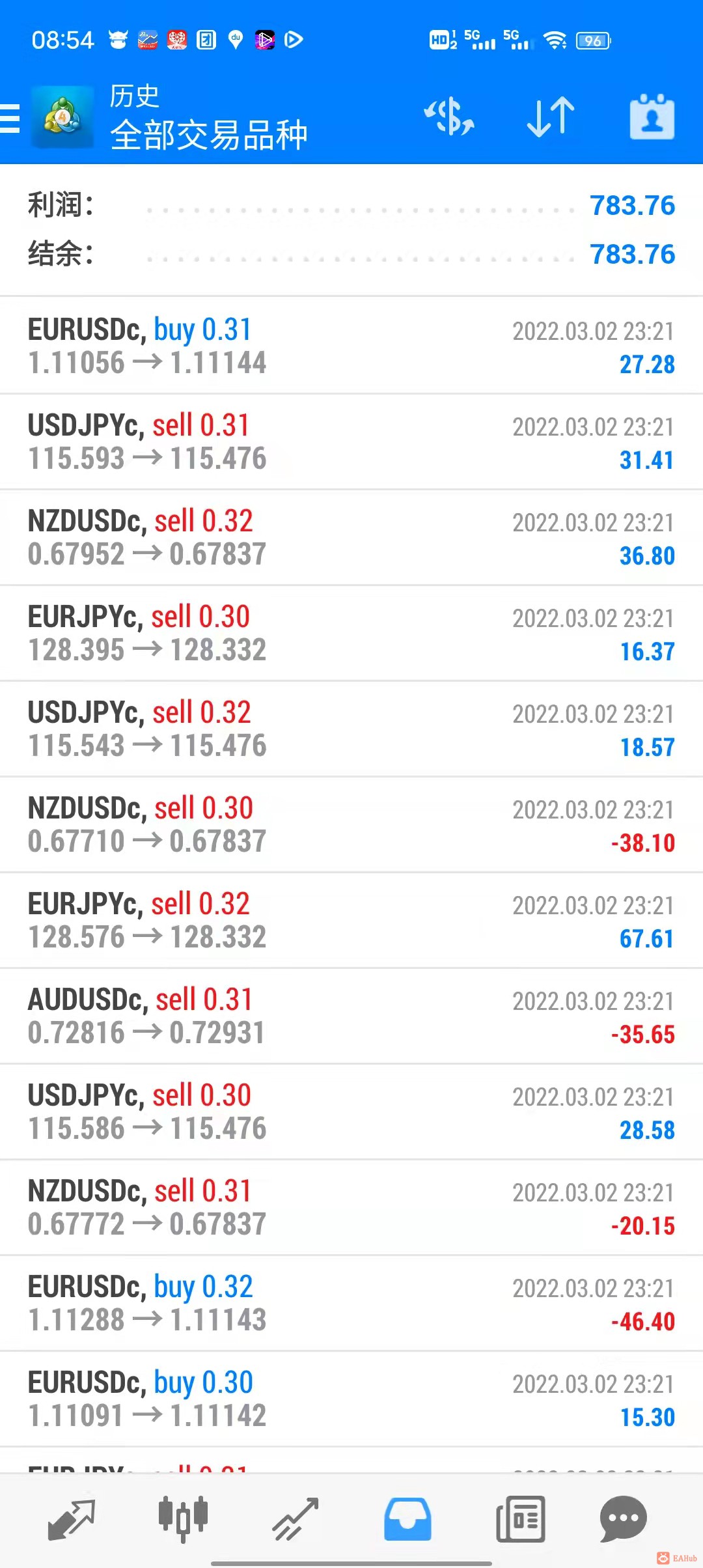The image size is (703, 1568).
Task: Select the History inbox tab
Action: point(407,1520)
